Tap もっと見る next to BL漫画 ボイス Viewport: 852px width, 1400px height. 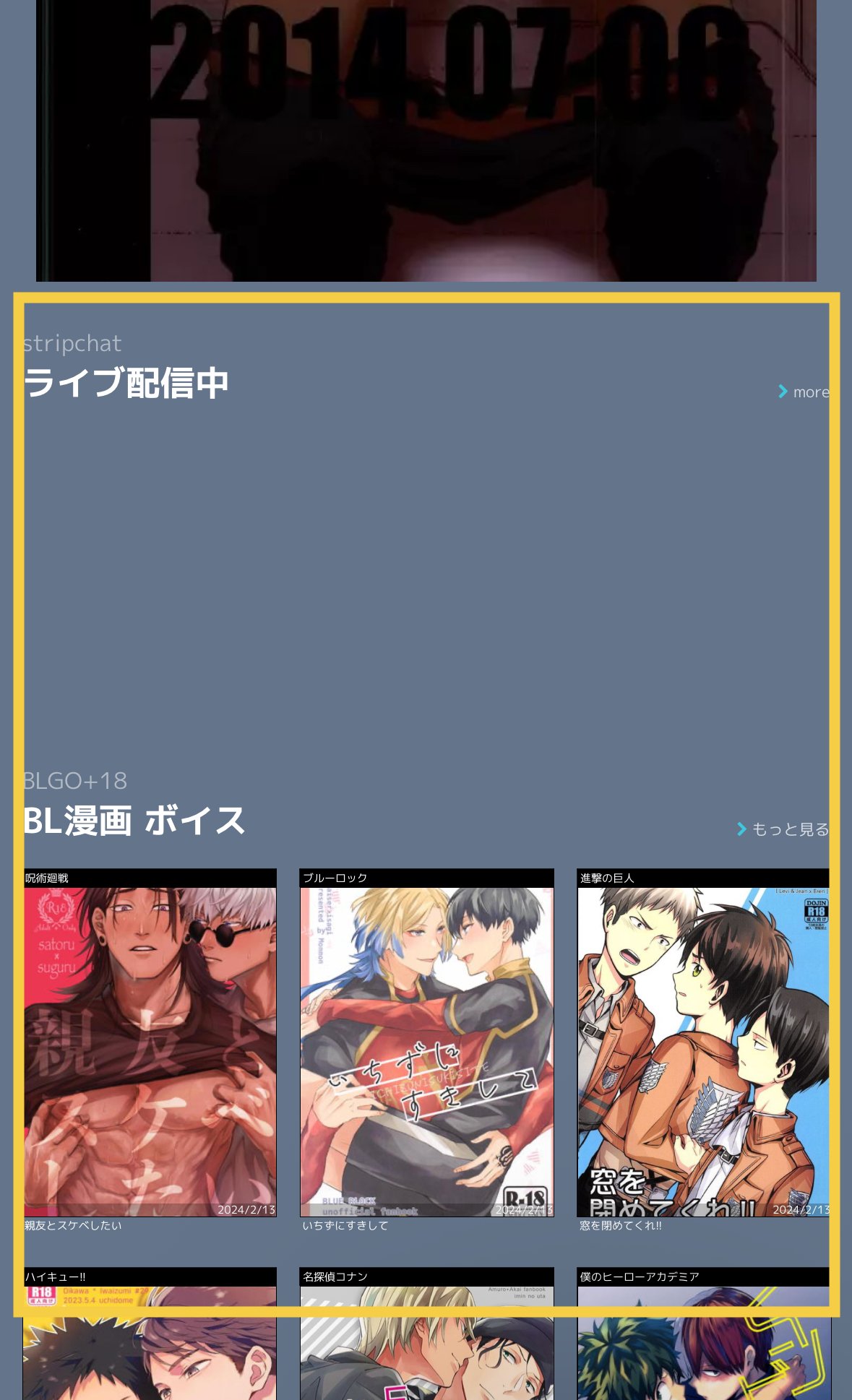[783, 829]
